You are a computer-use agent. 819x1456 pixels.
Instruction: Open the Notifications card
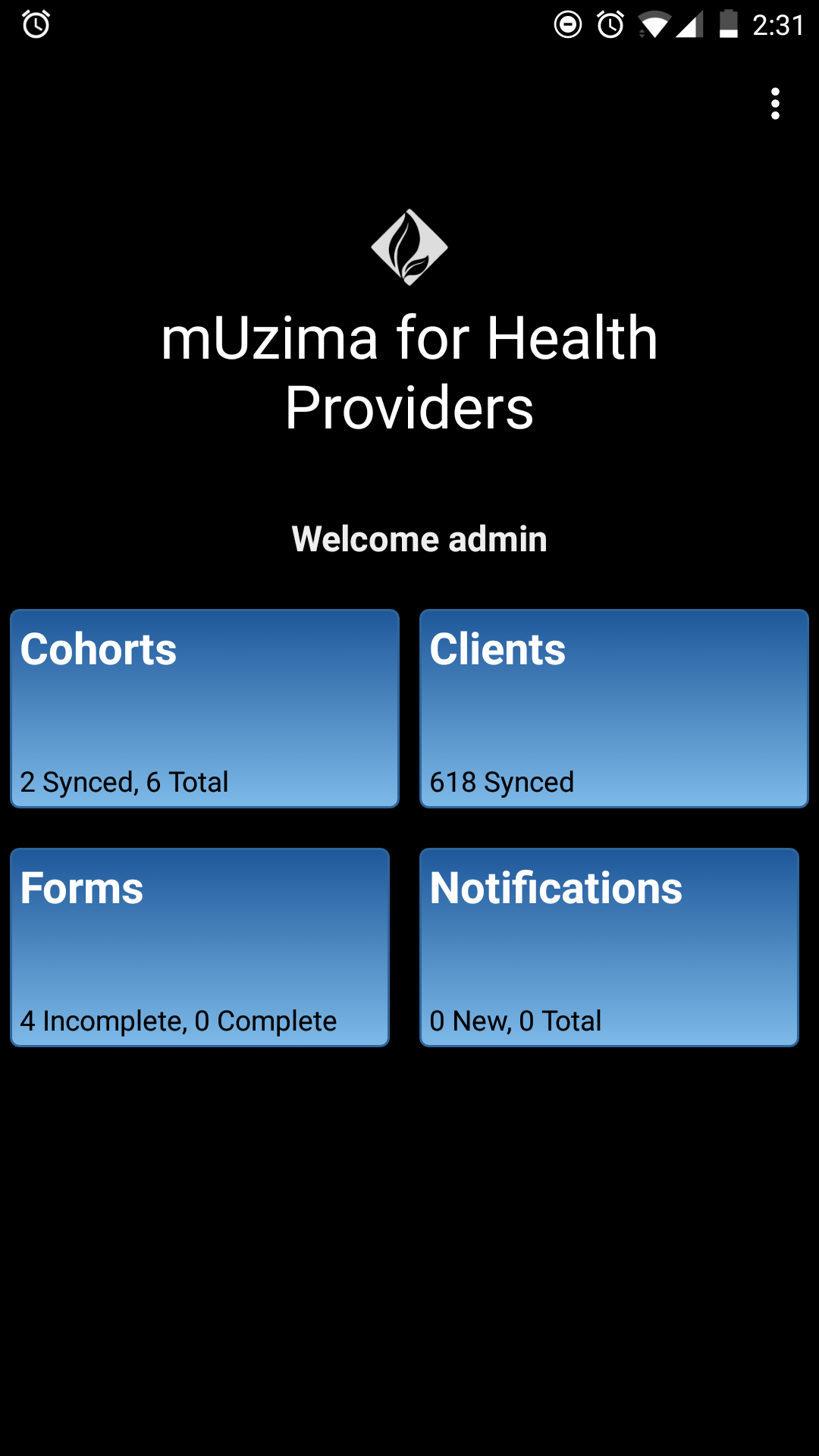(x=610, y=947)
